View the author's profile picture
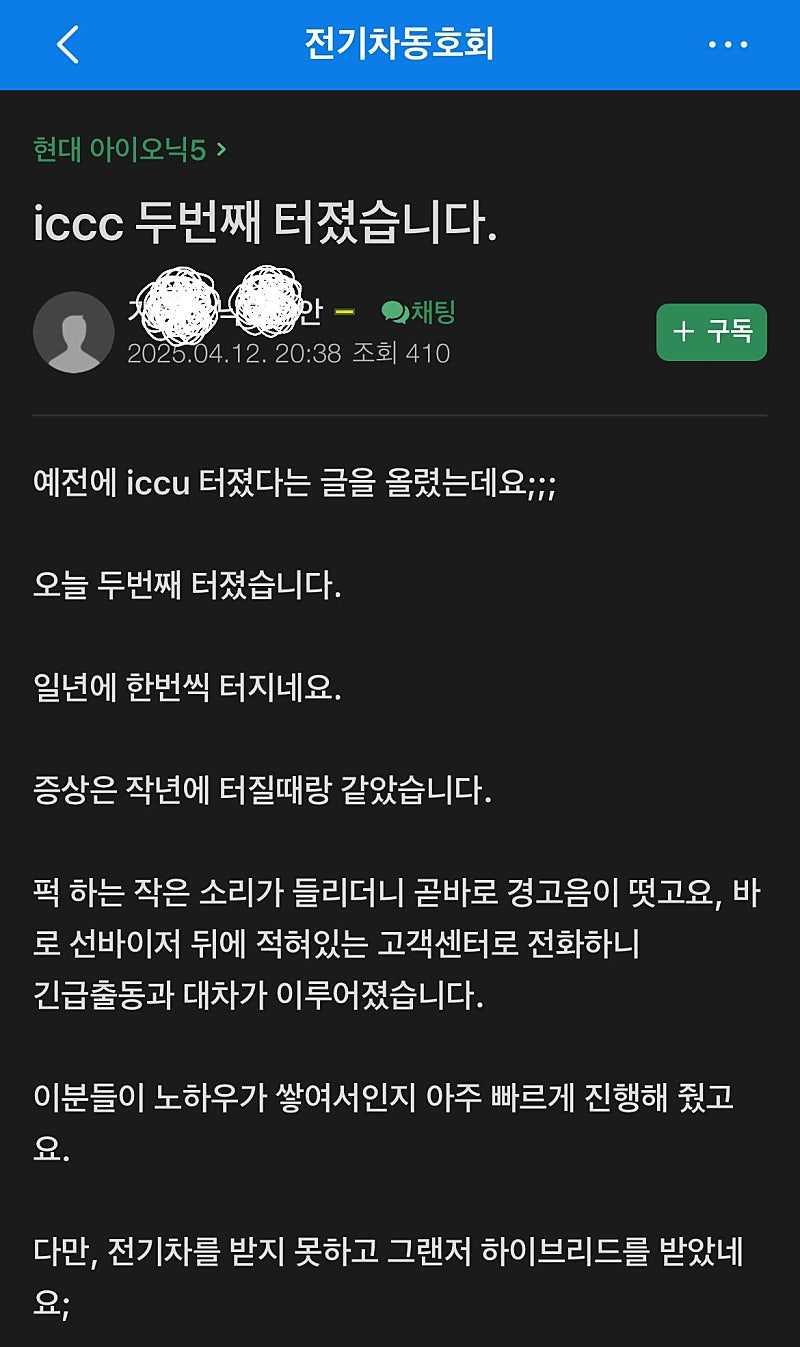 click(x=73, y=332)
